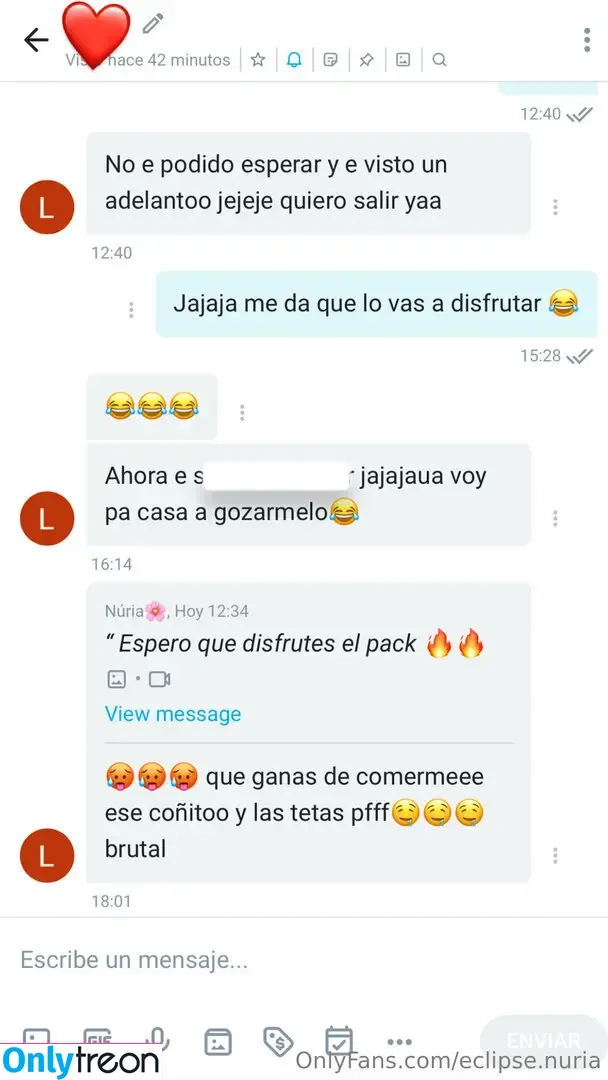The height and width of the screenshot is (1080, 608).
Task: Pin this conversation
Action: point(366,60)
